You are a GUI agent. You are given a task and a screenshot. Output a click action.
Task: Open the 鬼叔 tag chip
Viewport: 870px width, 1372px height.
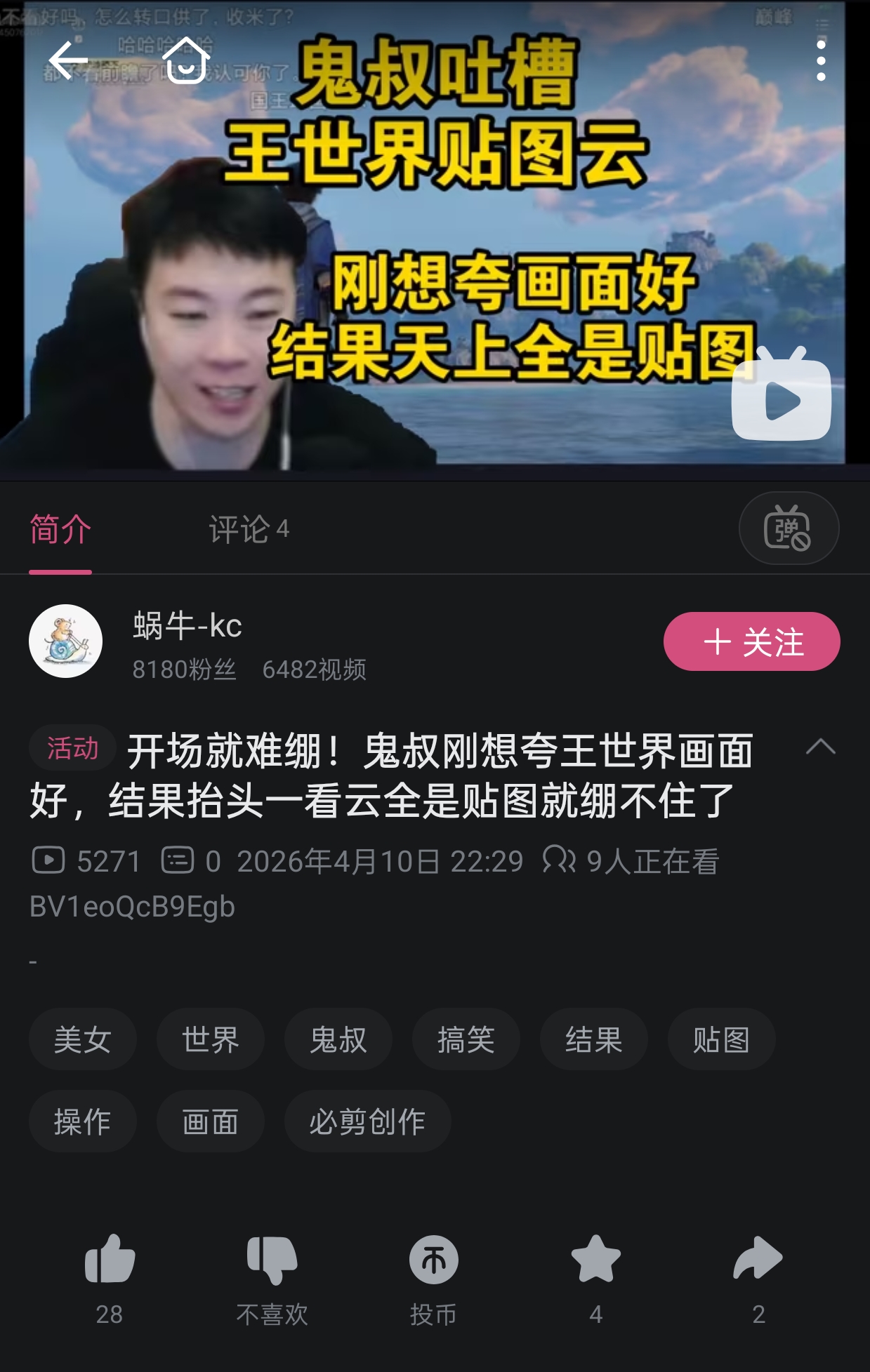tap(338, 1039)
